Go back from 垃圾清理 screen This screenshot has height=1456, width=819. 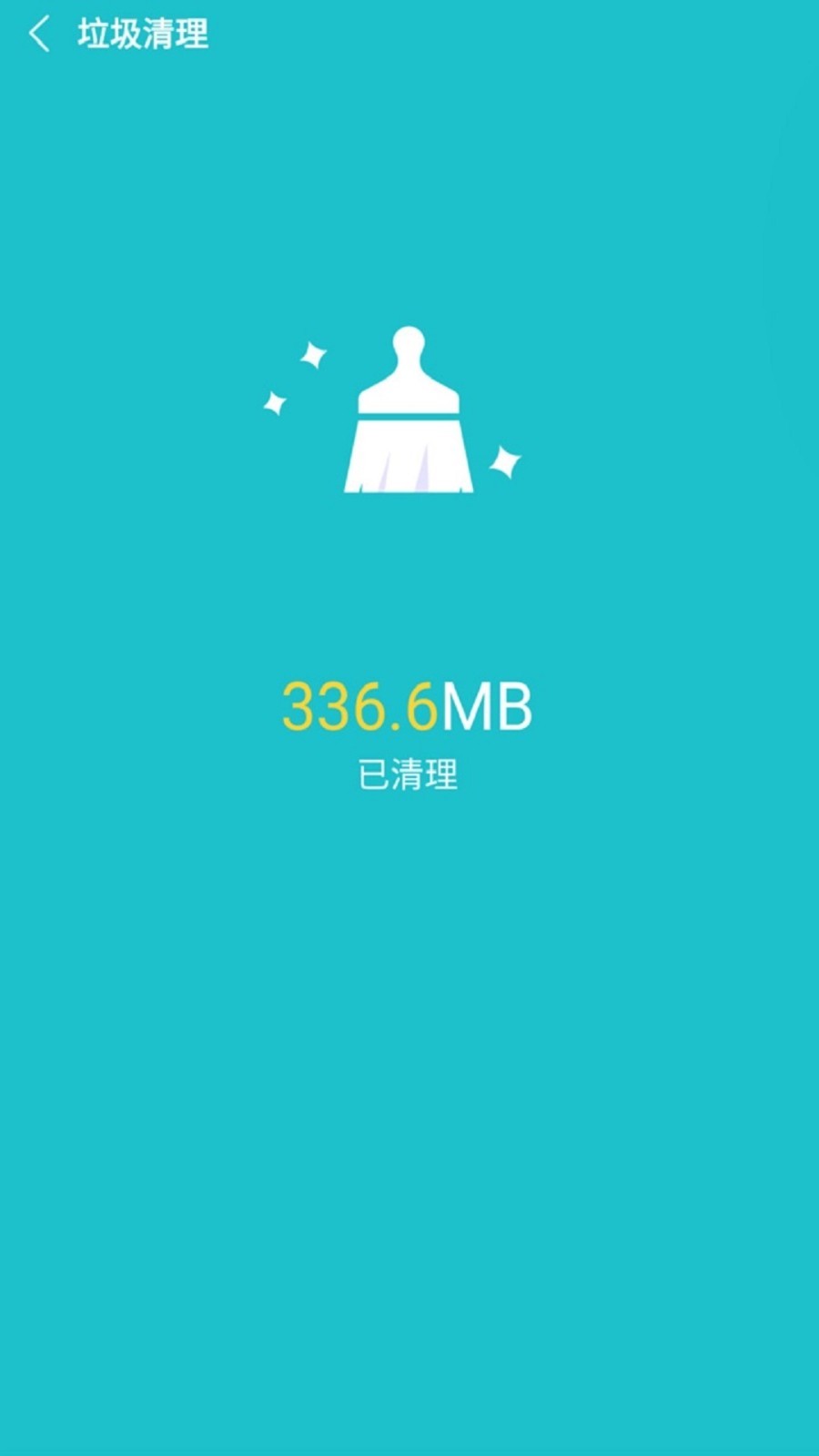(x=39, y=35)
